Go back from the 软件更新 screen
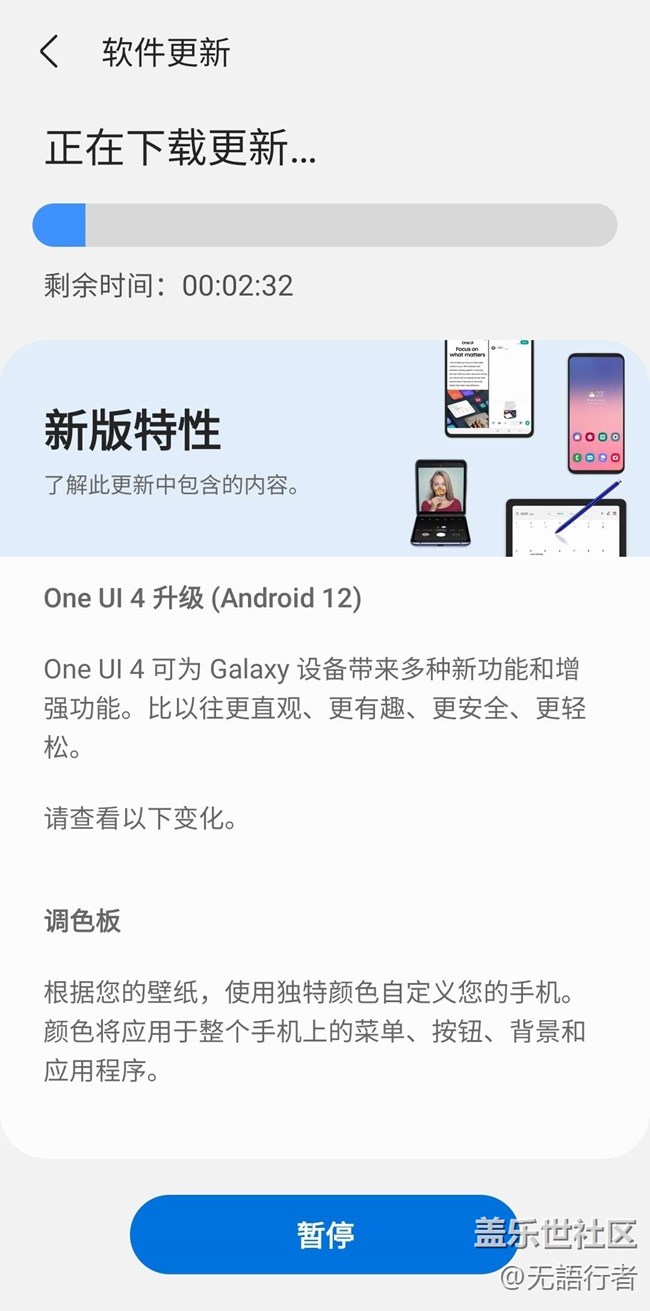Image resolution: width=650 pixels, height=1311 pixels. click(x=49, y=52)
